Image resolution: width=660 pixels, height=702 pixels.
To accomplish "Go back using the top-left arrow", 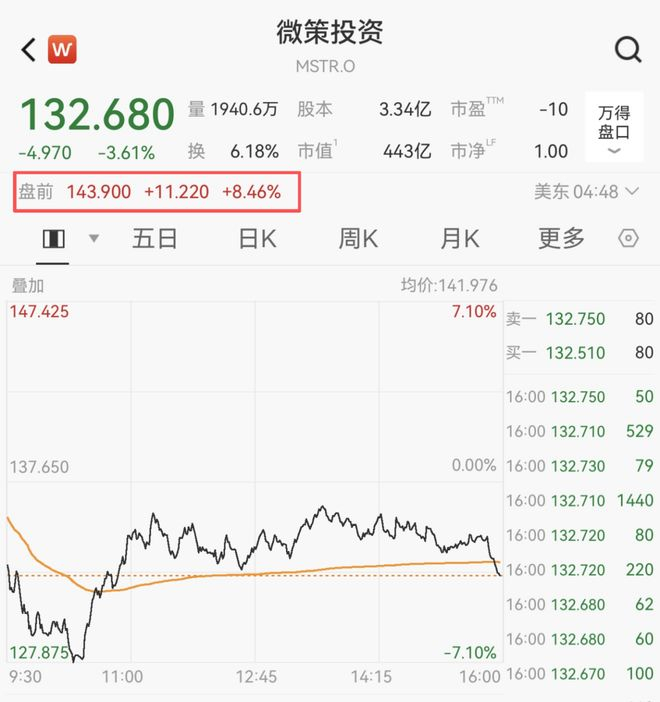I will 28,49.
